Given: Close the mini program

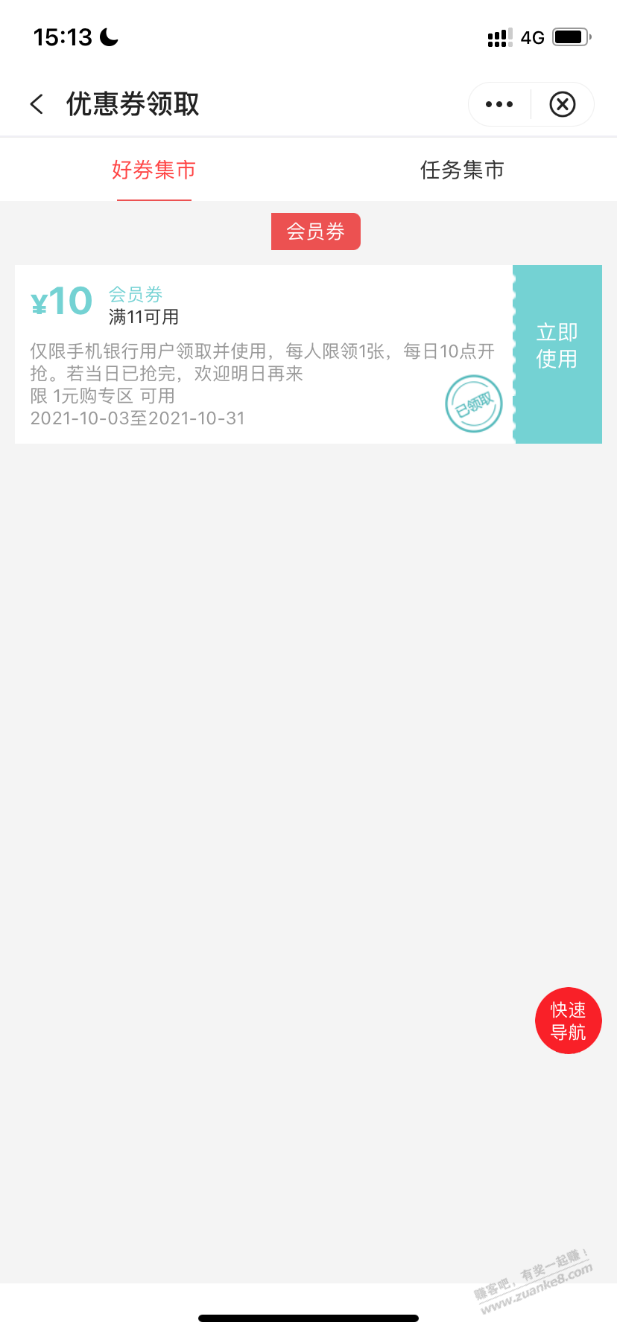Looking at the screenshot, I should tap(563, 104).
